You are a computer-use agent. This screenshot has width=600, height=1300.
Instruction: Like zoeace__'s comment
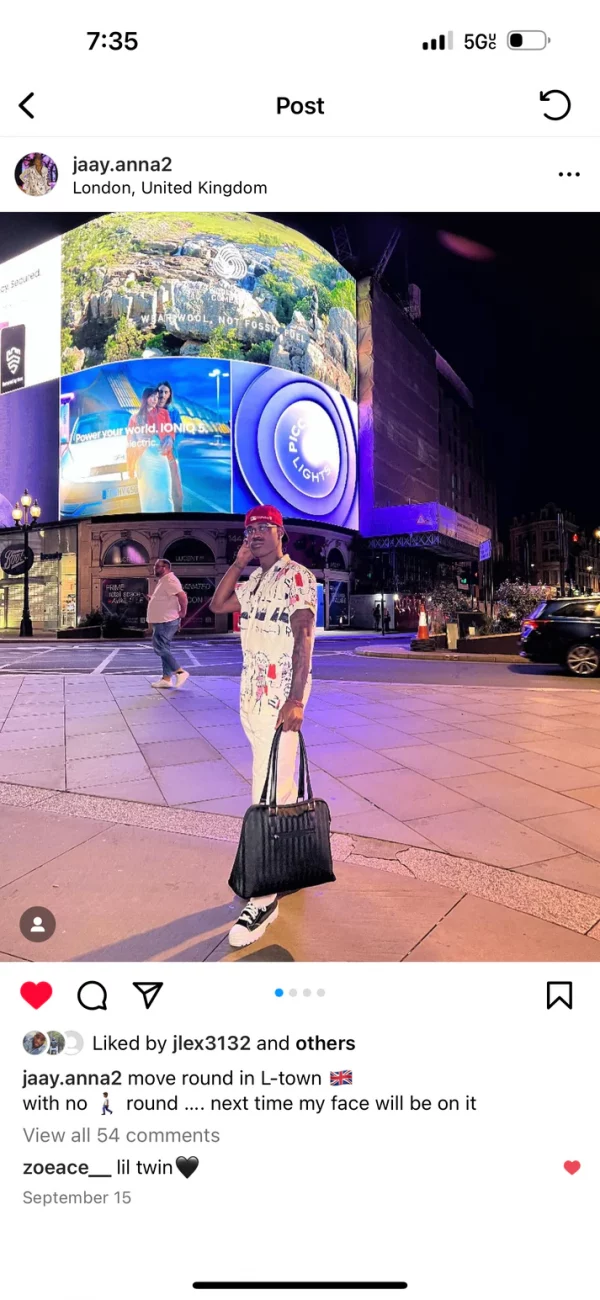572,1167
